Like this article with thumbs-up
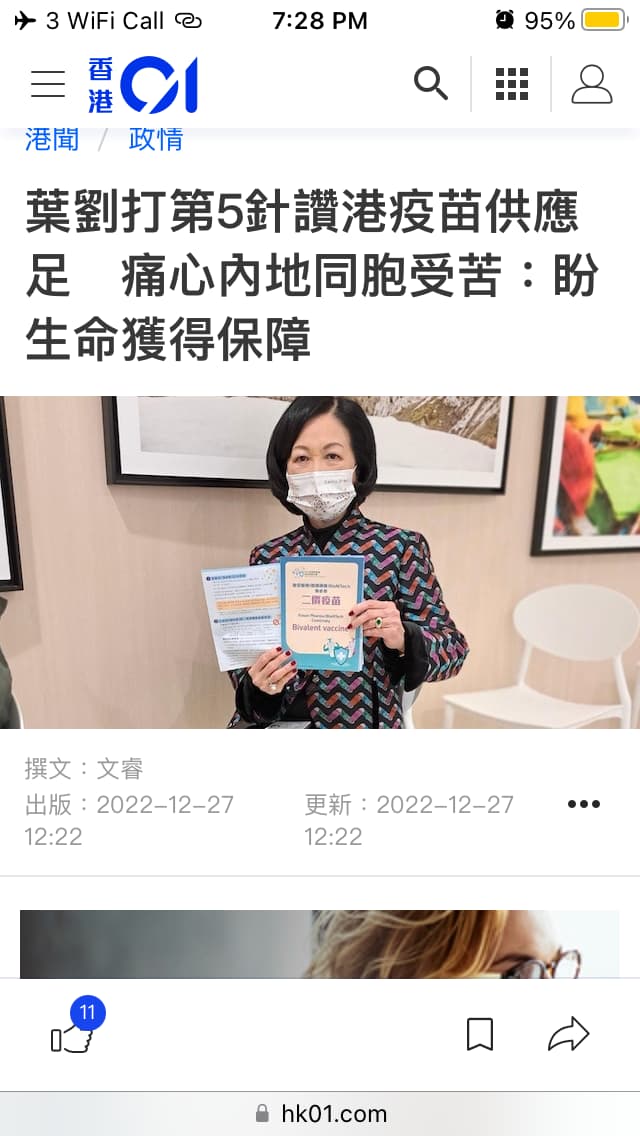This screenshot has width=640, height=1136. coord(72,1035)
